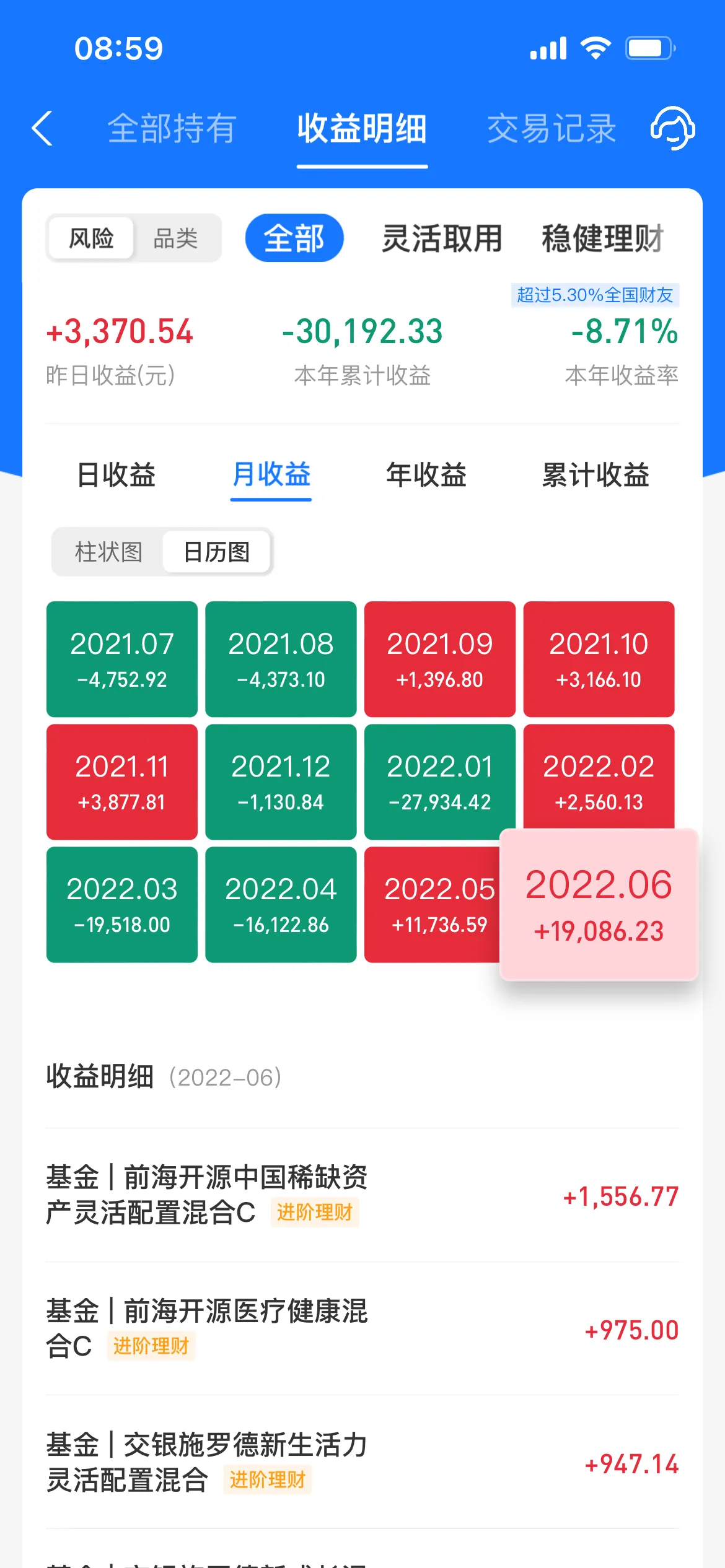This screenshot has width=725, height=1568.
Task: Open the 风险 filter
Action: pyautogui.click(x=90, y=238)
